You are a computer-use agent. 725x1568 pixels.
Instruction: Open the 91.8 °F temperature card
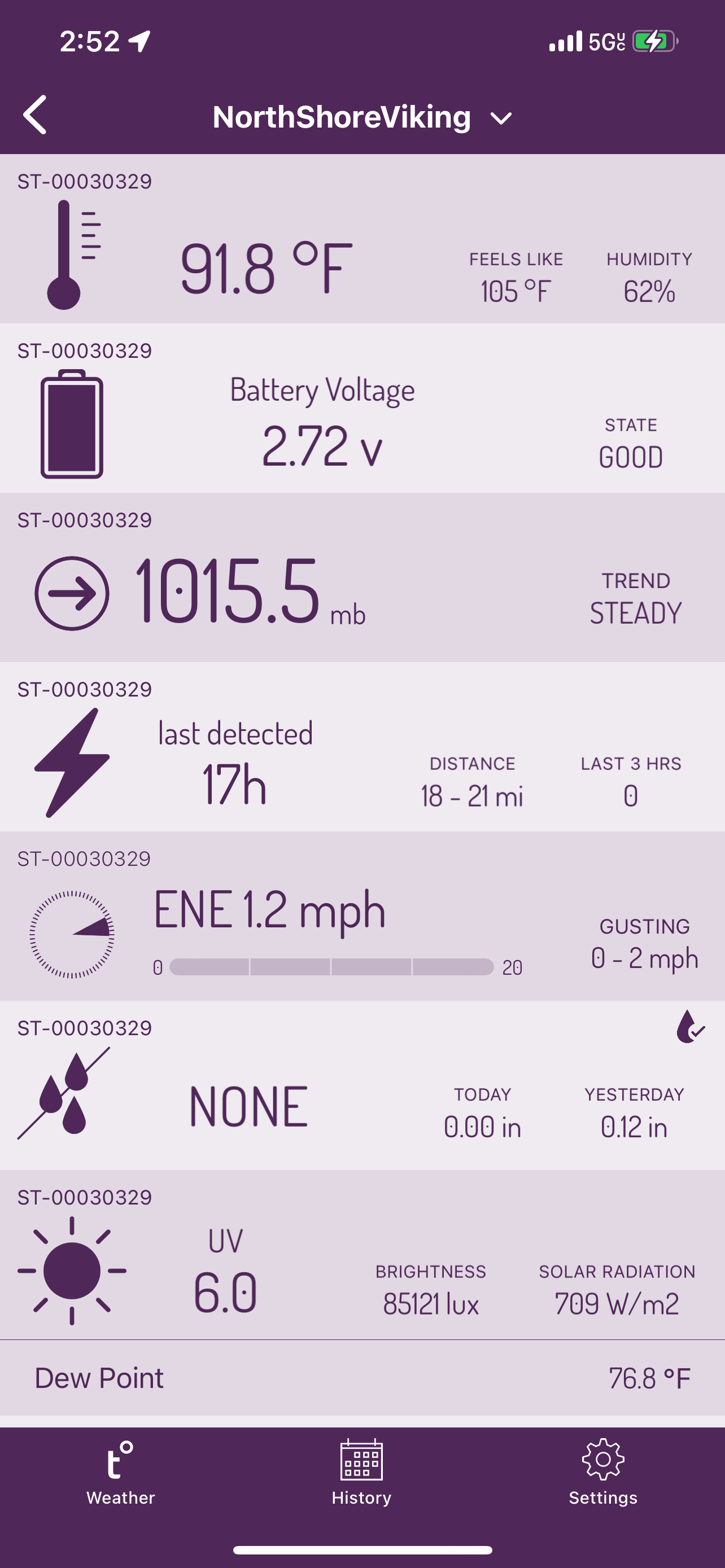[362, 239]
